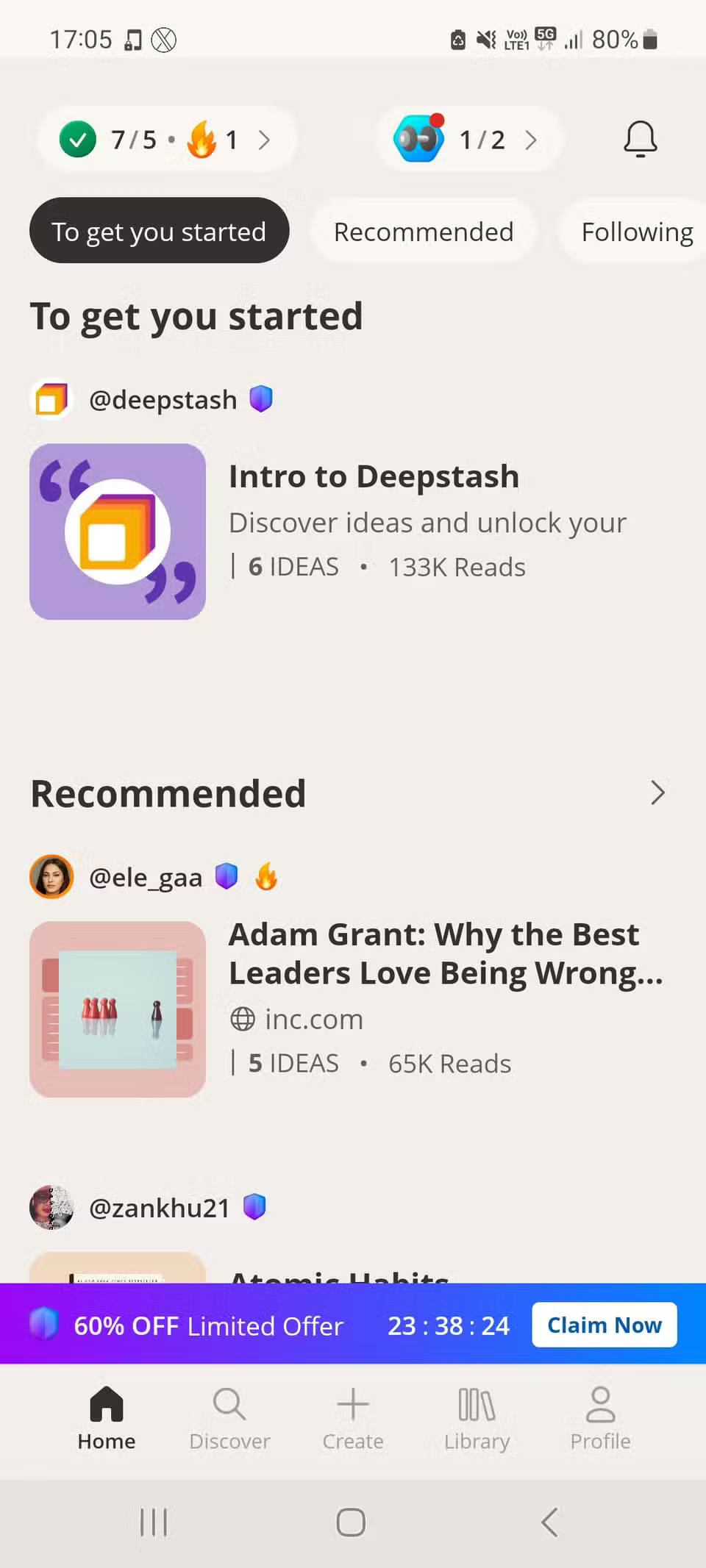Tap the flame streak icon
706x1568 pixels.
click(204, 139)
